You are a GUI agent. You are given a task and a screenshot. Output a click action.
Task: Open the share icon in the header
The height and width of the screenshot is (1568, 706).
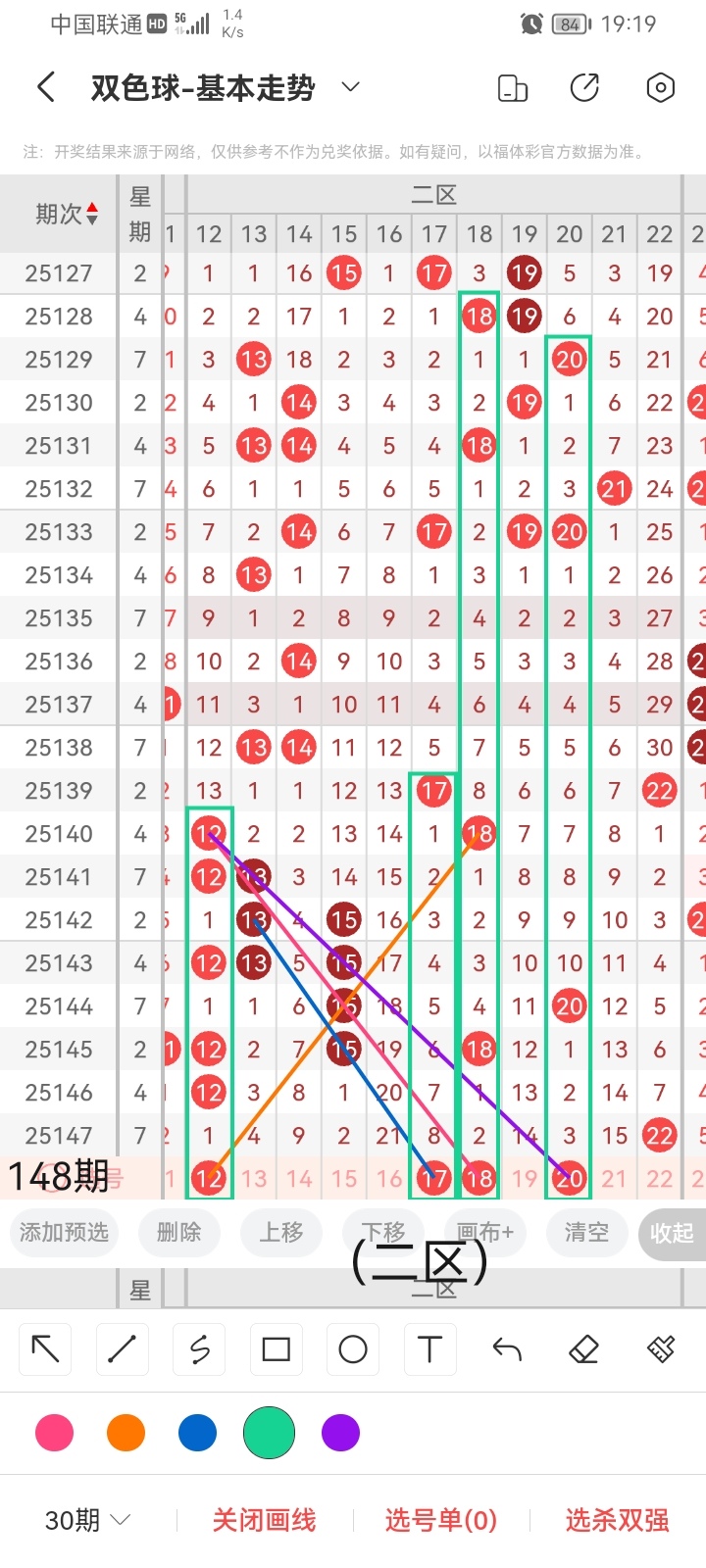click(x=584, y=88)
